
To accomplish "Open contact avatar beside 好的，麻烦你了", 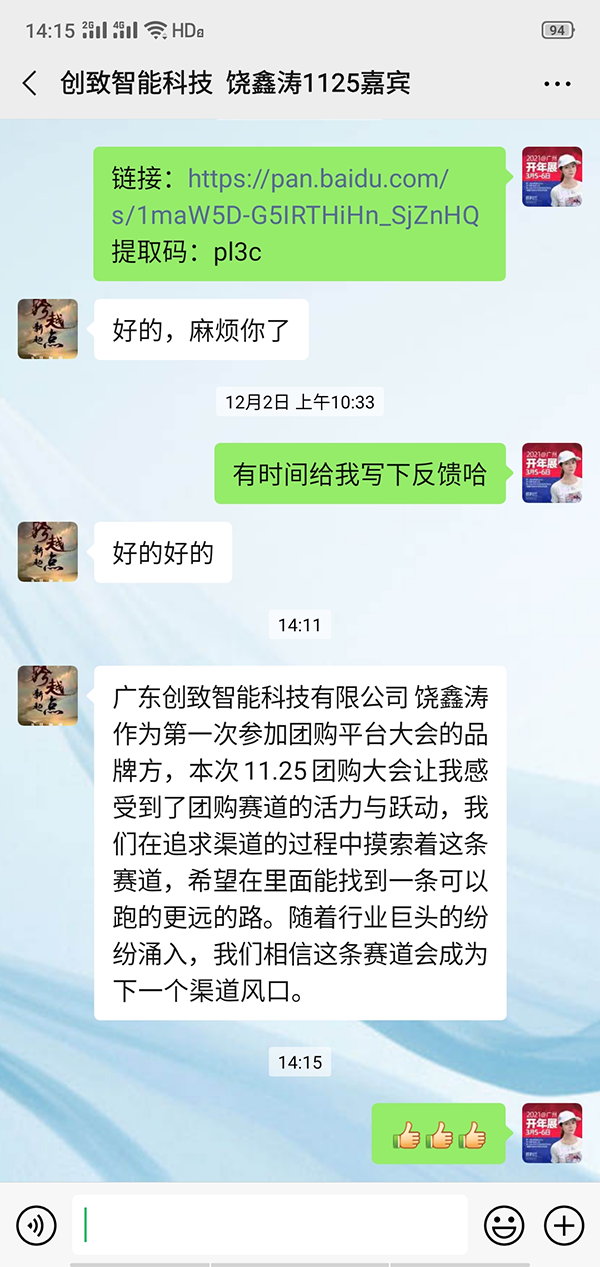I will (x=48, y=329).
